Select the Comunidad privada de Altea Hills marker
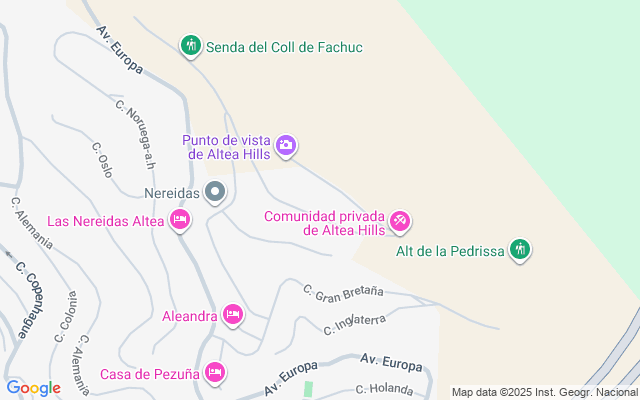640x400 pixels. click(x=399, y=220)
